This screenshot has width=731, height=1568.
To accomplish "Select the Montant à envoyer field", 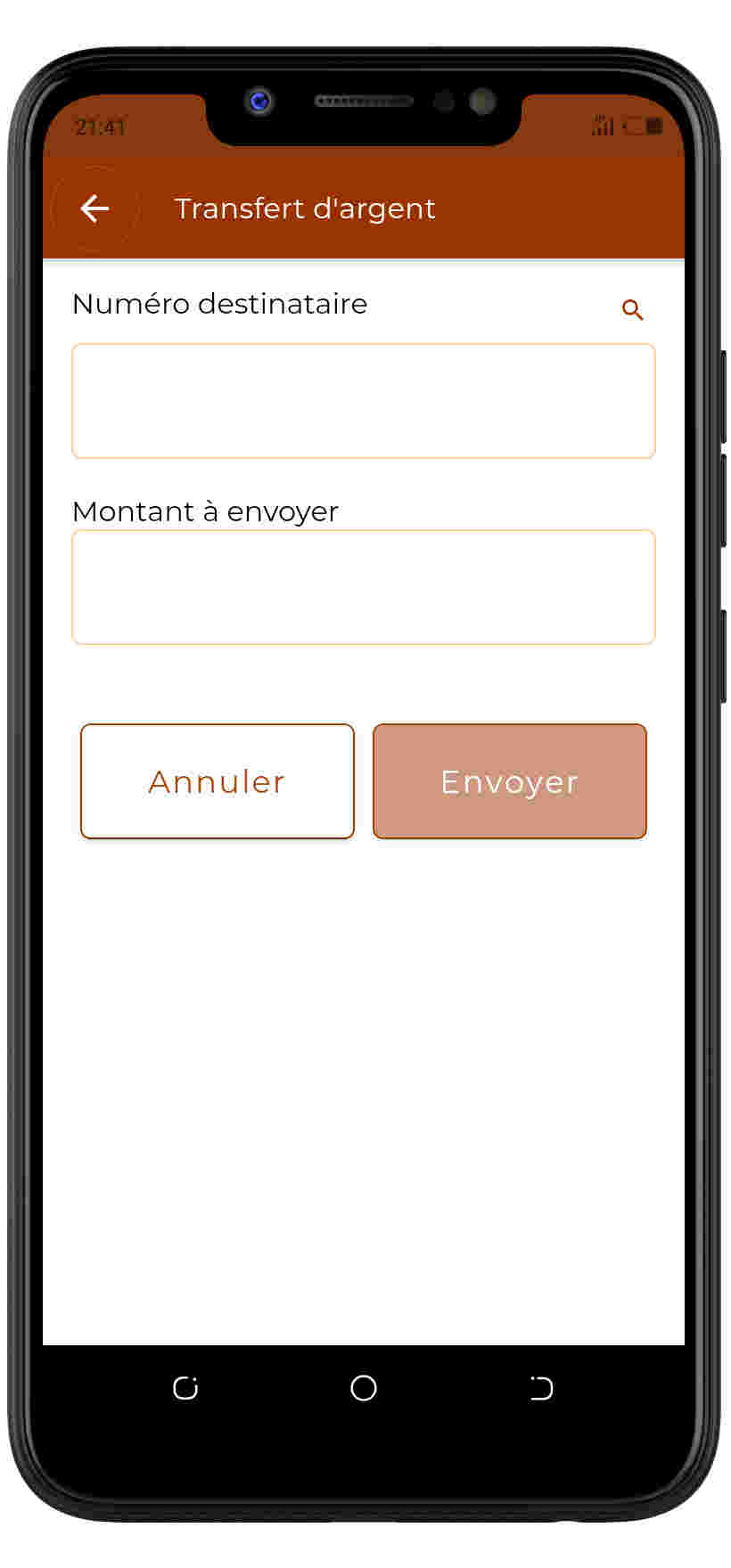I will click(x=364, y=587).
